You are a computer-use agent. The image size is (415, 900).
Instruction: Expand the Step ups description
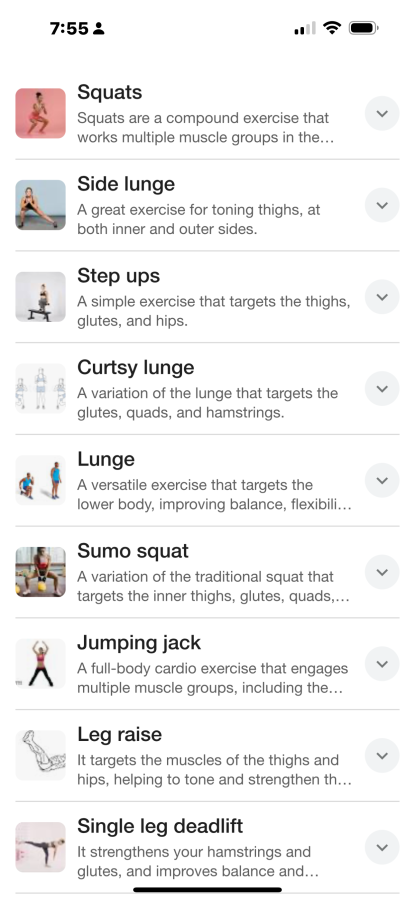pos(382,297)
